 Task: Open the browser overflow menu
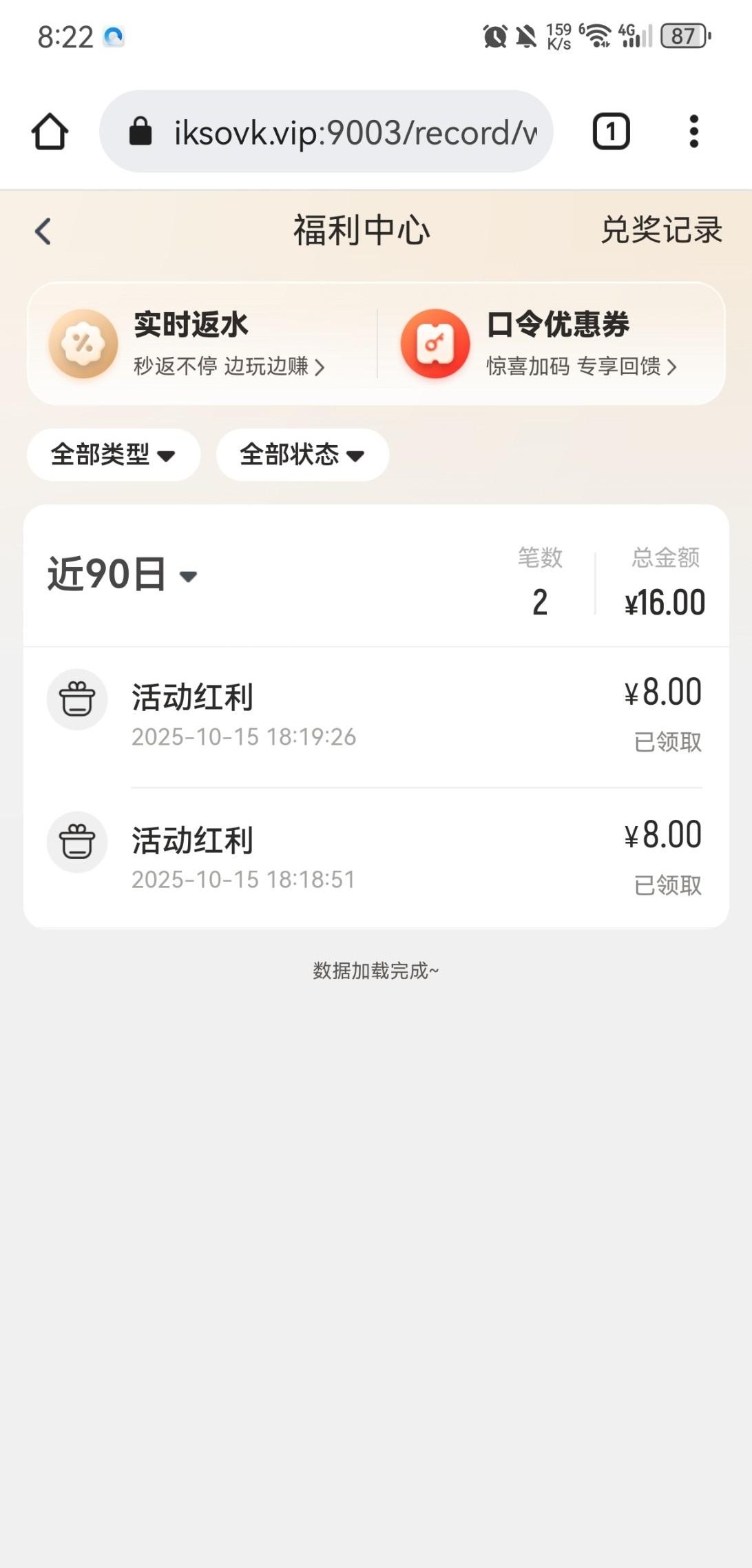tap(693, 132)
